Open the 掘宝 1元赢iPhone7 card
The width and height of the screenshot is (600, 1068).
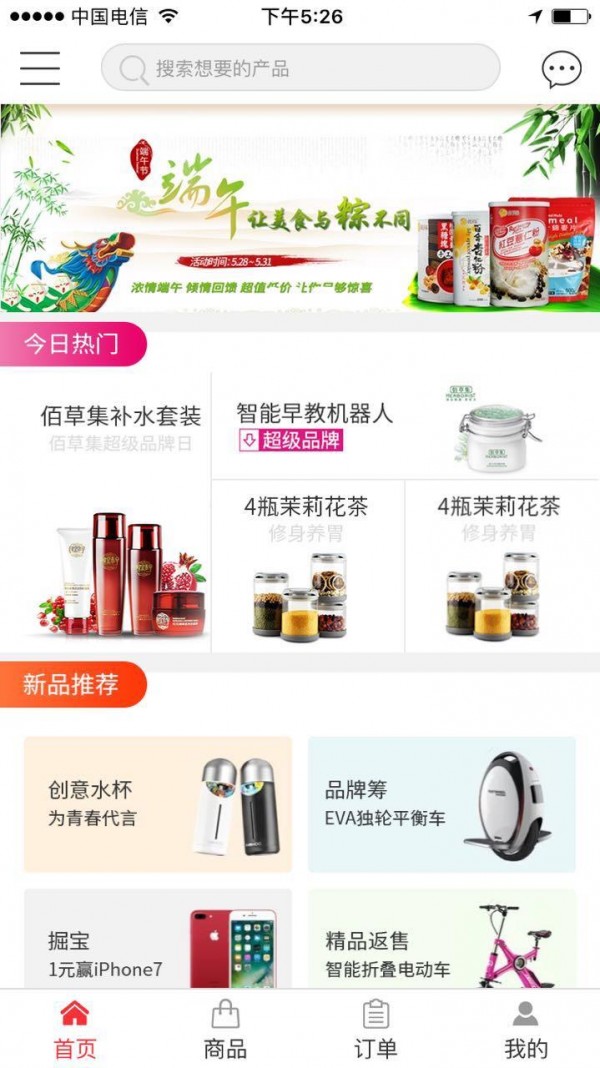point(158,940)
